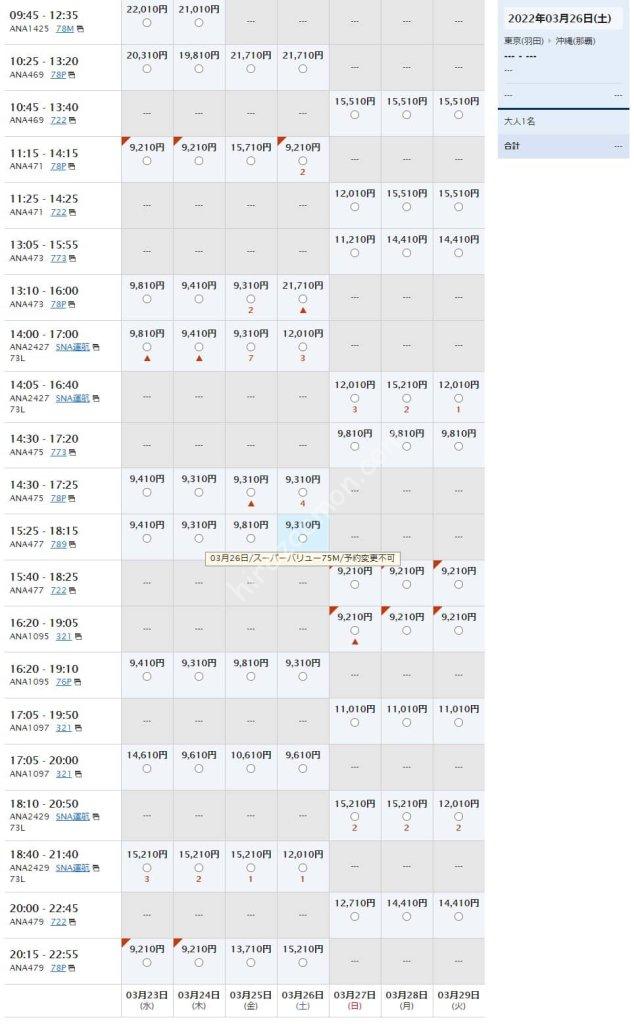
Task: Choose 19,810円 fare on 10:25 flight March 24
Action: pyautogui.click(x=198, y=69)
